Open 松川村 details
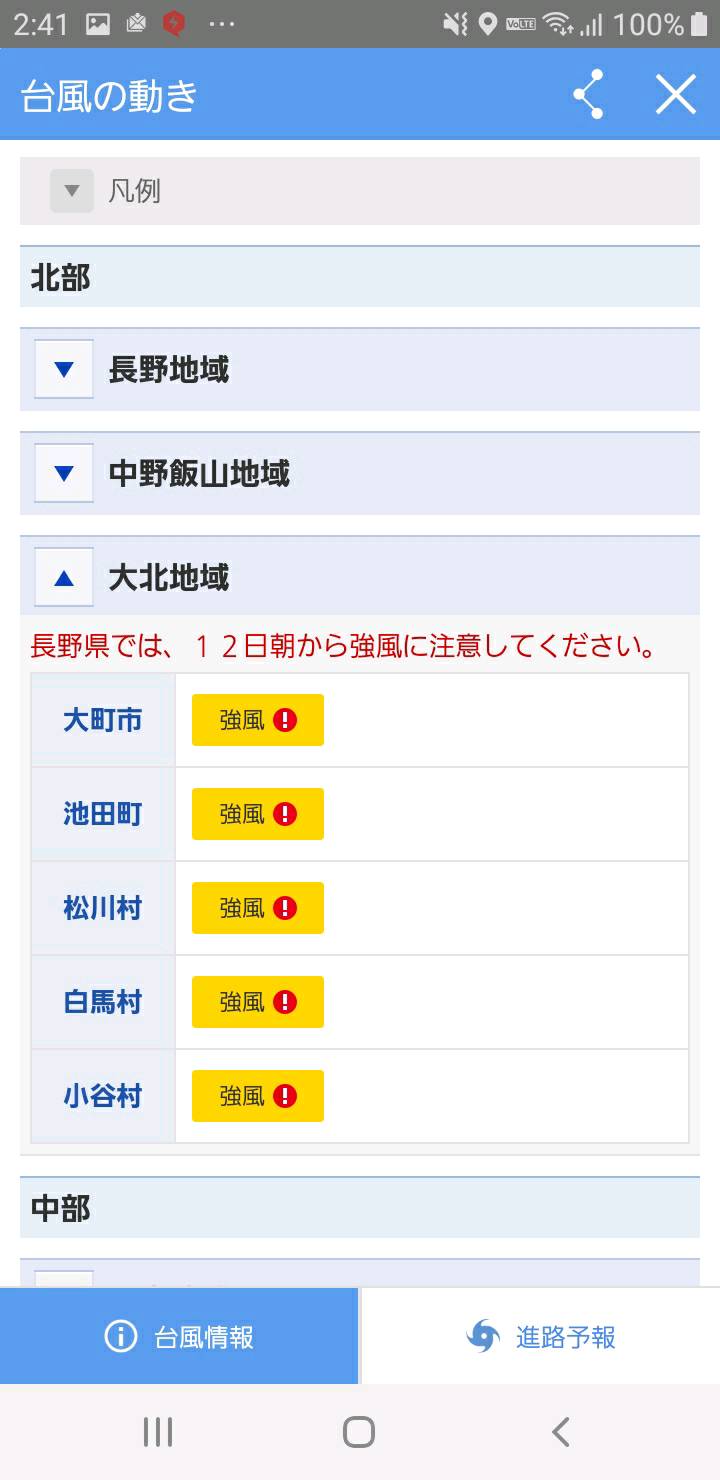 [x=103, y=908]
